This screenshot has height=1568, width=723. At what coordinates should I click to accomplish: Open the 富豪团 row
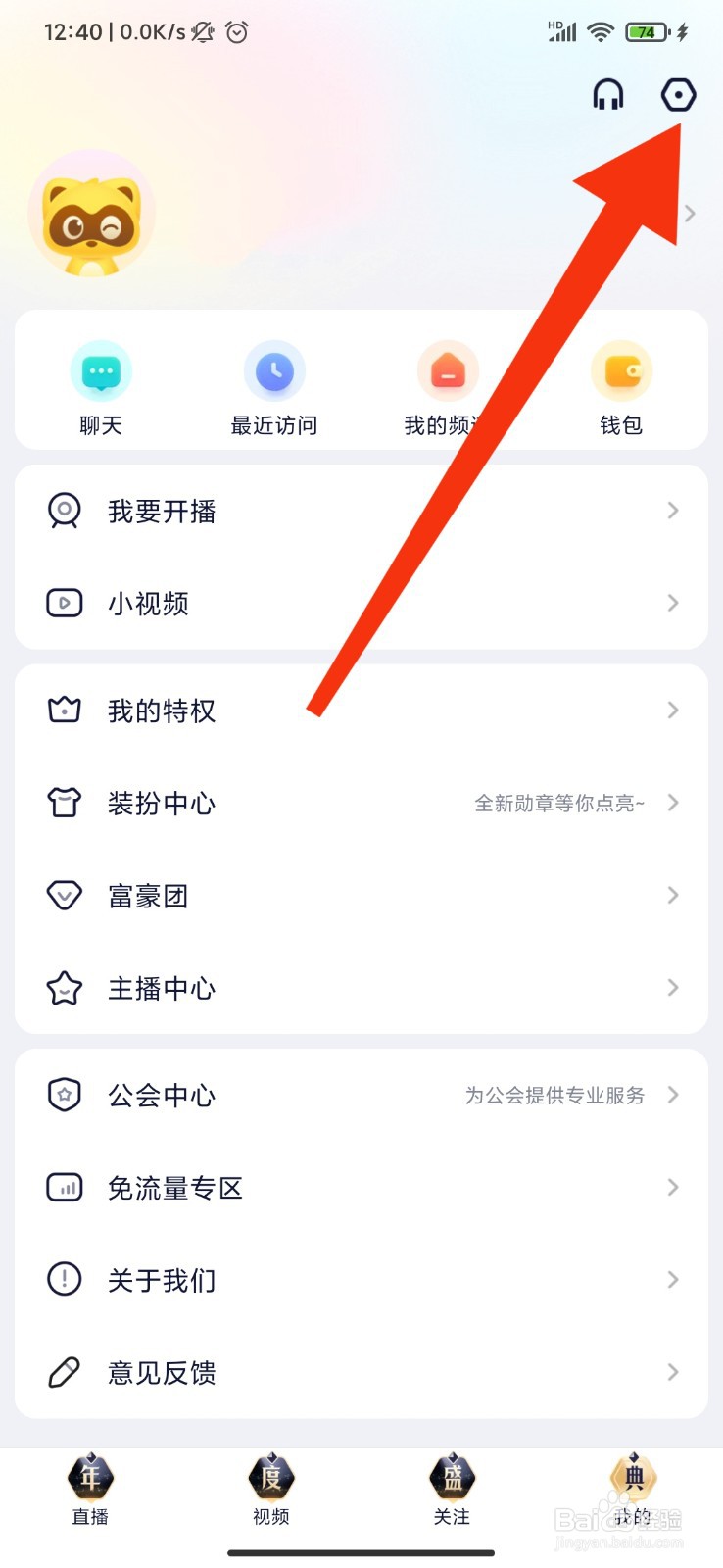(361, 896)
